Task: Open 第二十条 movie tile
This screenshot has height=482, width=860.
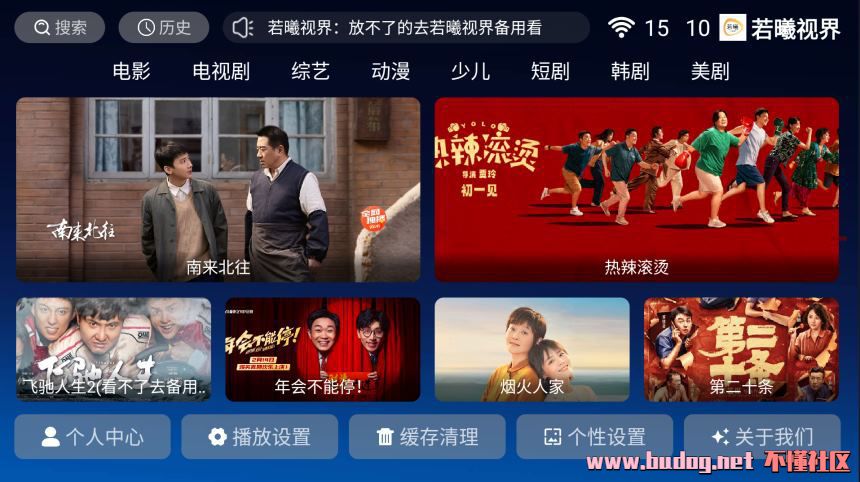Action: tap(741, 349)
